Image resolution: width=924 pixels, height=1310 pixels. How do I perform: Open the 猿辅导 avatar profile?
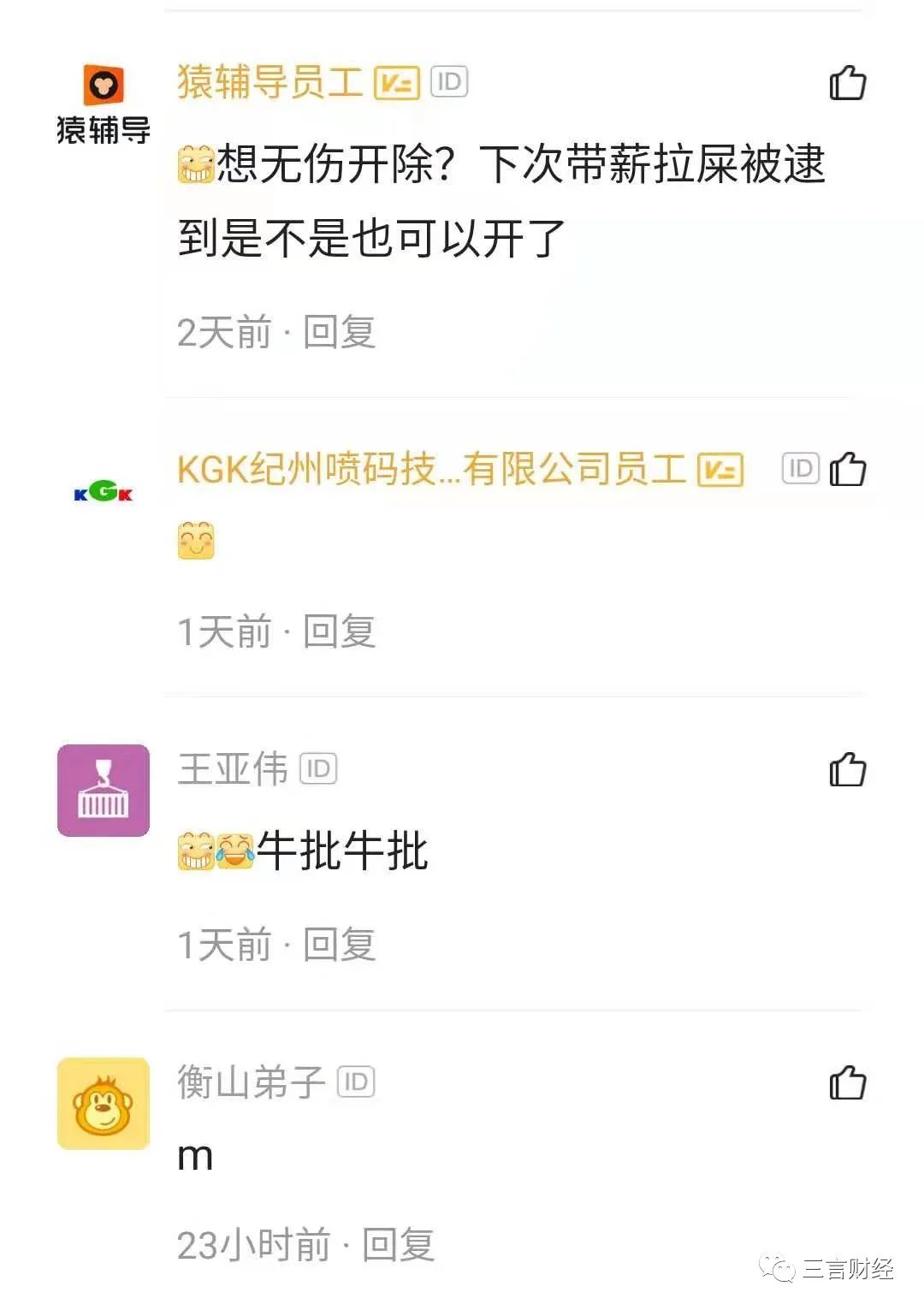[x=104, y=104]
